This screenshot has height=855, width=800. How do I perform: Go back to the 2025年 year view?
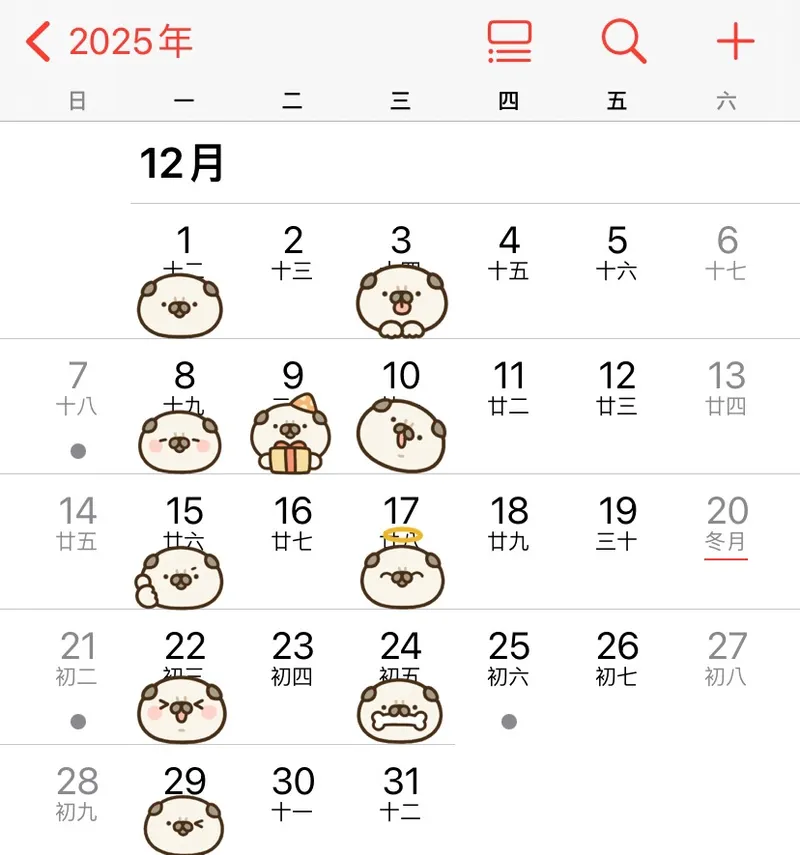[x=108, y=42]
